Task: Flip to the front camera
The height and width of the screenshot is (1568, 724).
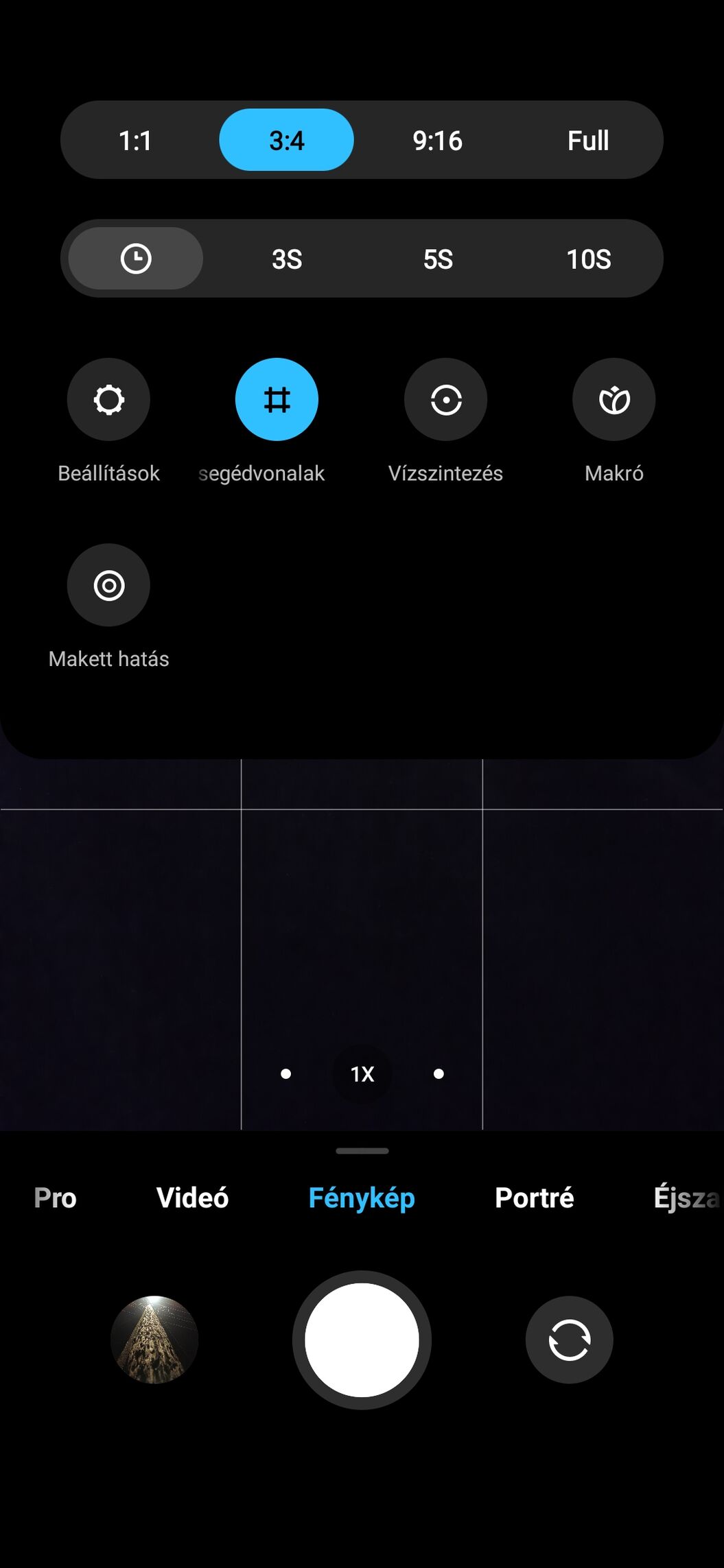Action: click(x=569, y=1340)
